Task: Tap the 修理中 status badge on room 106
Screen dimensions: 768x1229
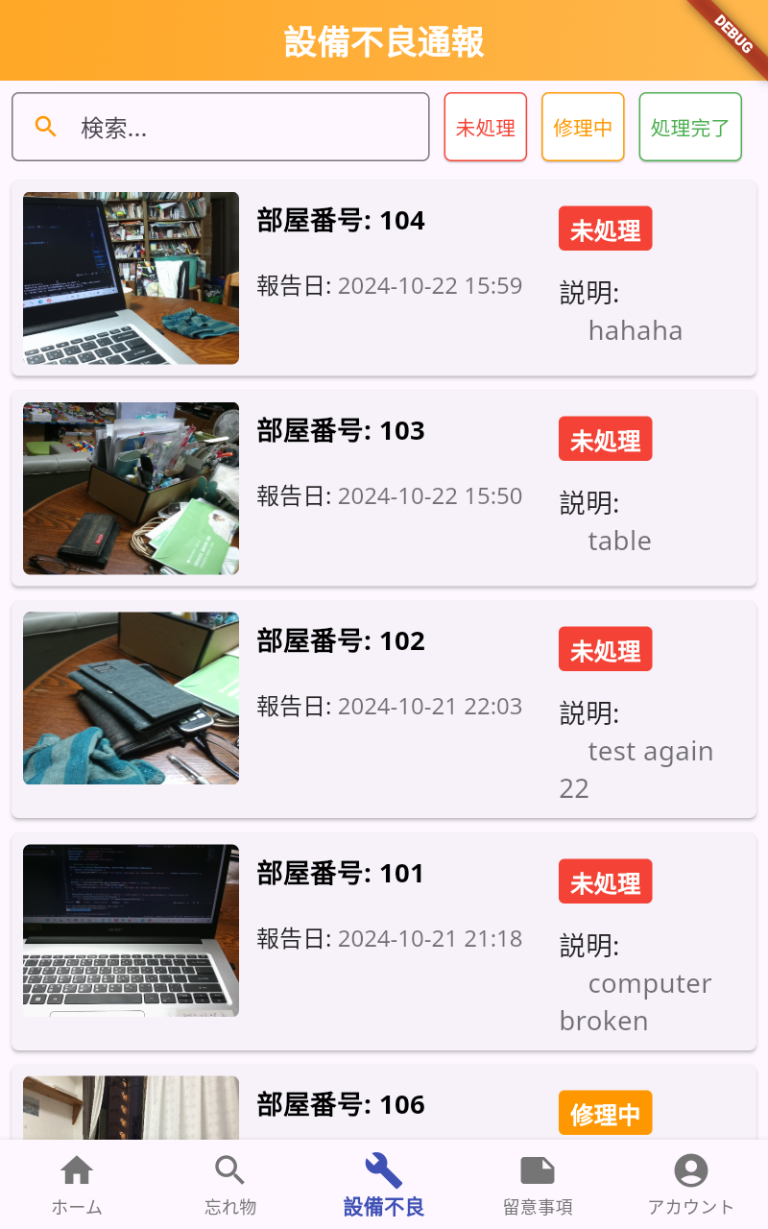Action: click(x=605, y=1112)
